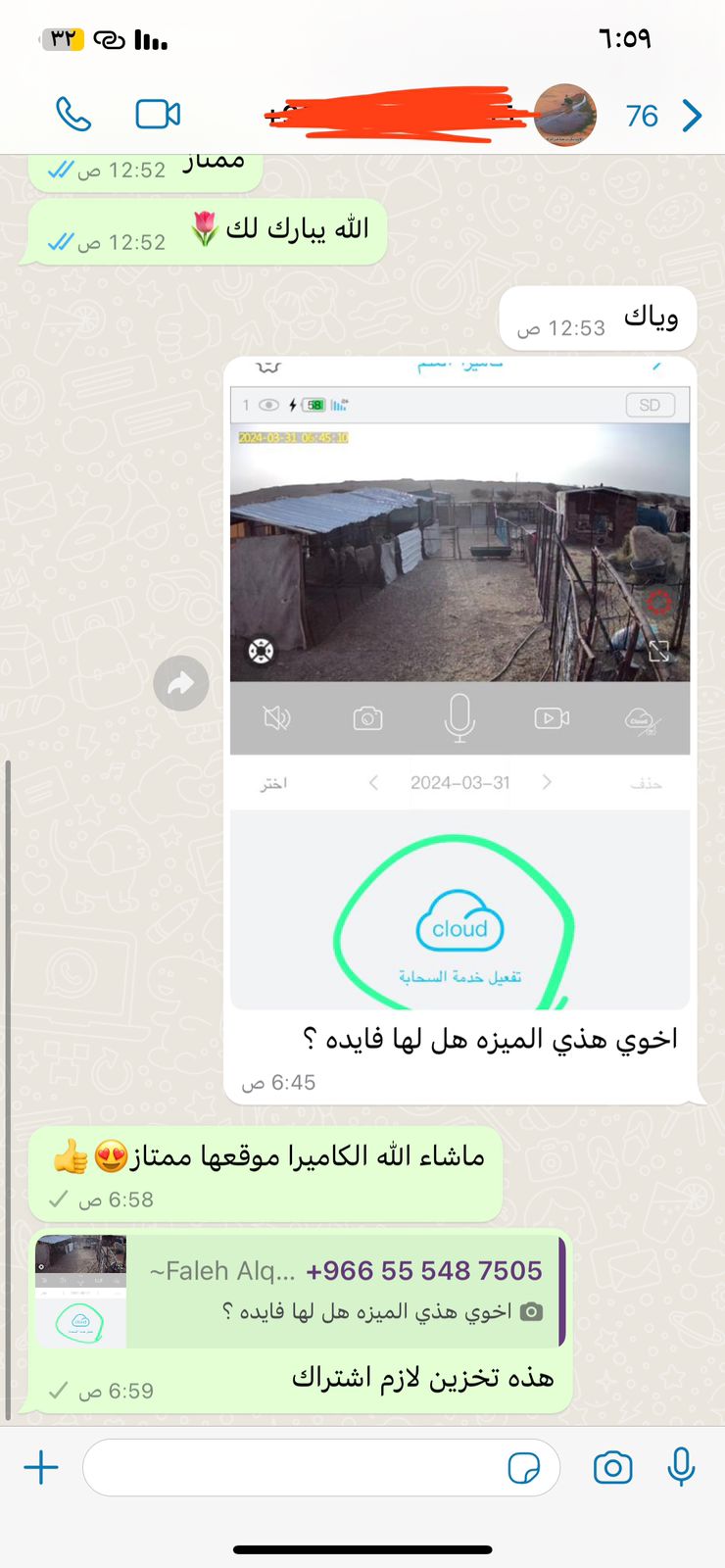
Task: Open the shared camera screenshot image
Action: point(459,686)
